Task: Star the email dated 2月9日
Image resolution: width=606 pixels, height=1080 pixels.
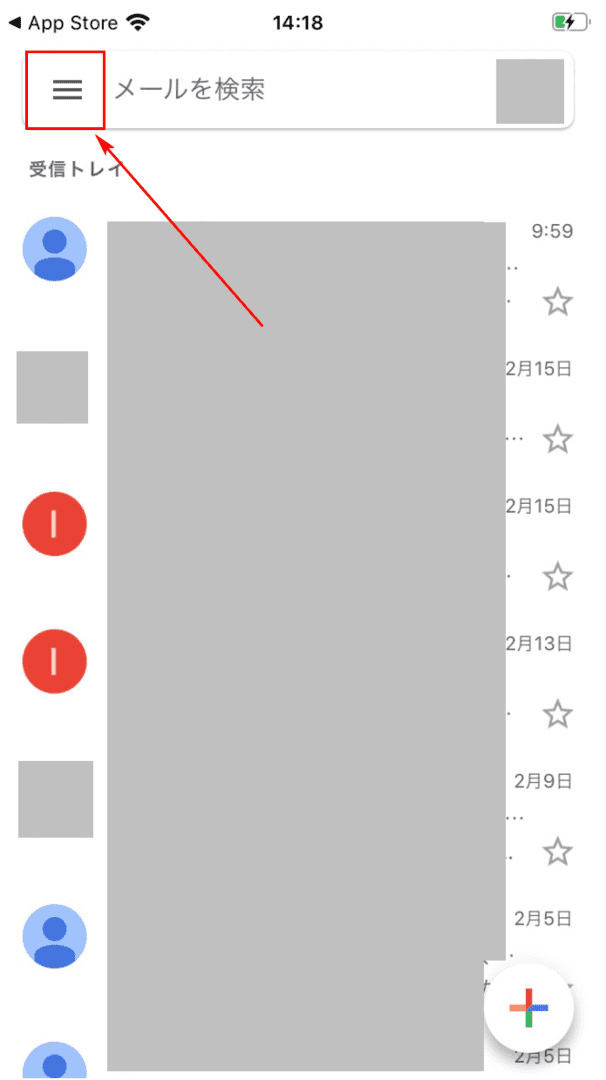Action: [x=557, y=852]
